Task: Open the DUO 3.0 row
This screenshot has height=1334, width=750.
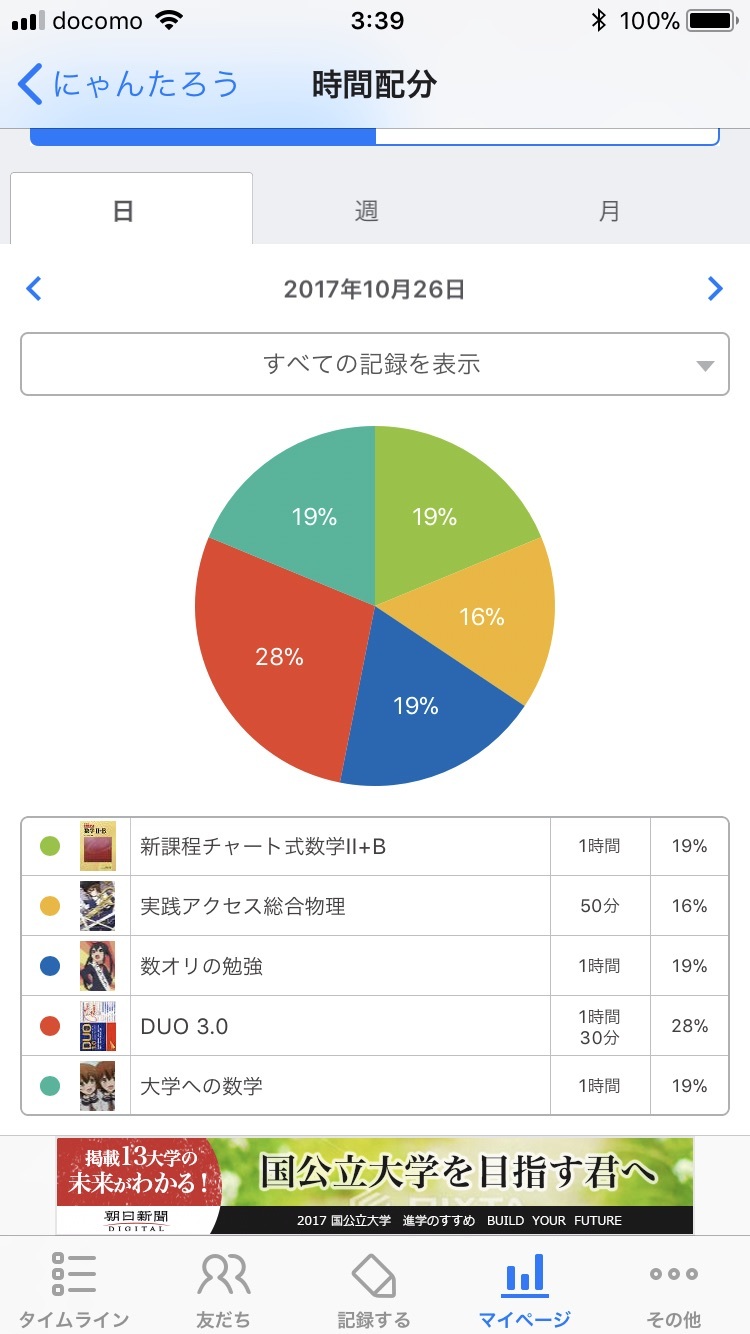Action: coord(375,1026)
